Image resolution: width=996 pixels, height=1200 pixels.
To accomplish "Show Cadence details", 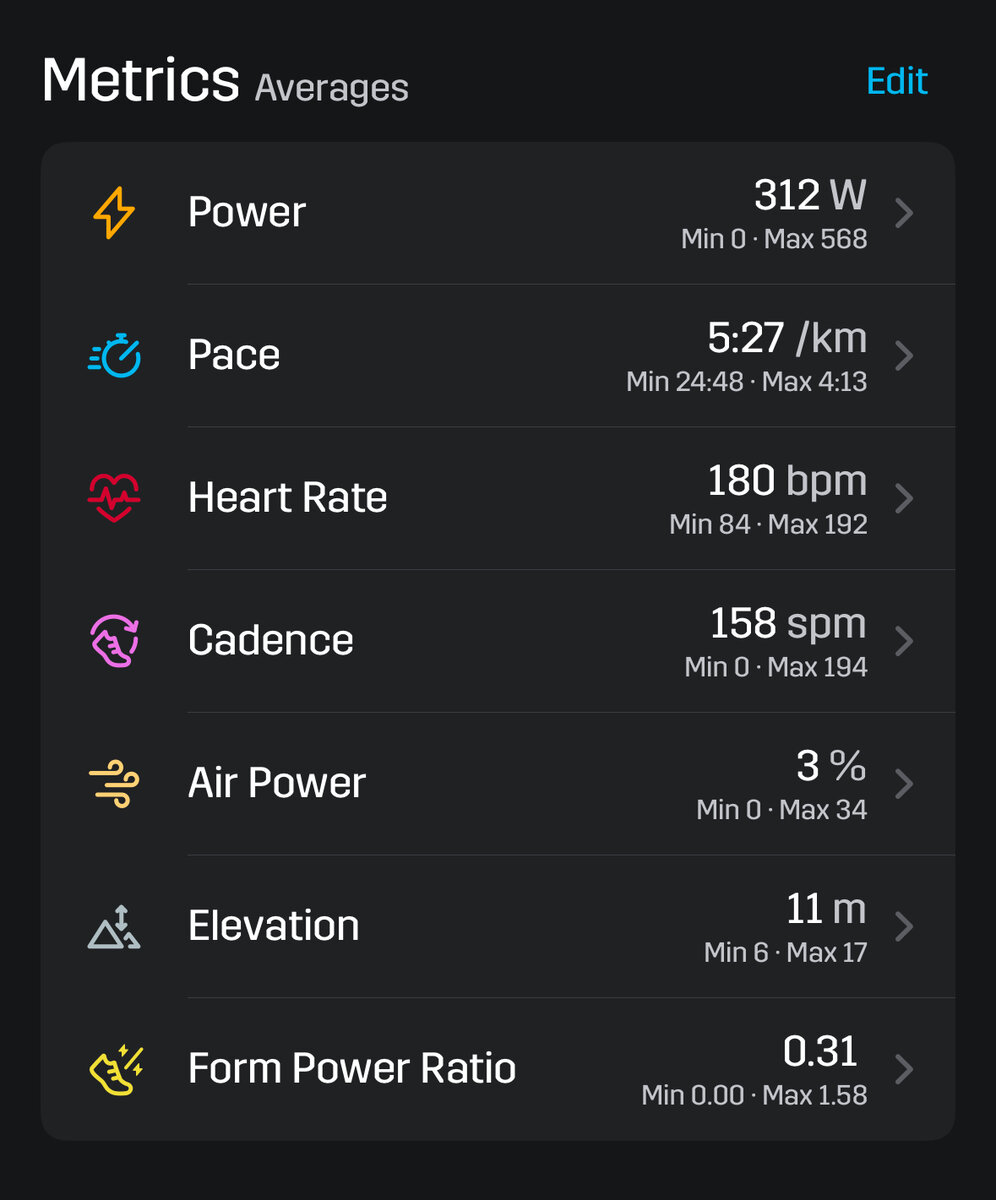I will pyautogui.click(x=498, y=641).
